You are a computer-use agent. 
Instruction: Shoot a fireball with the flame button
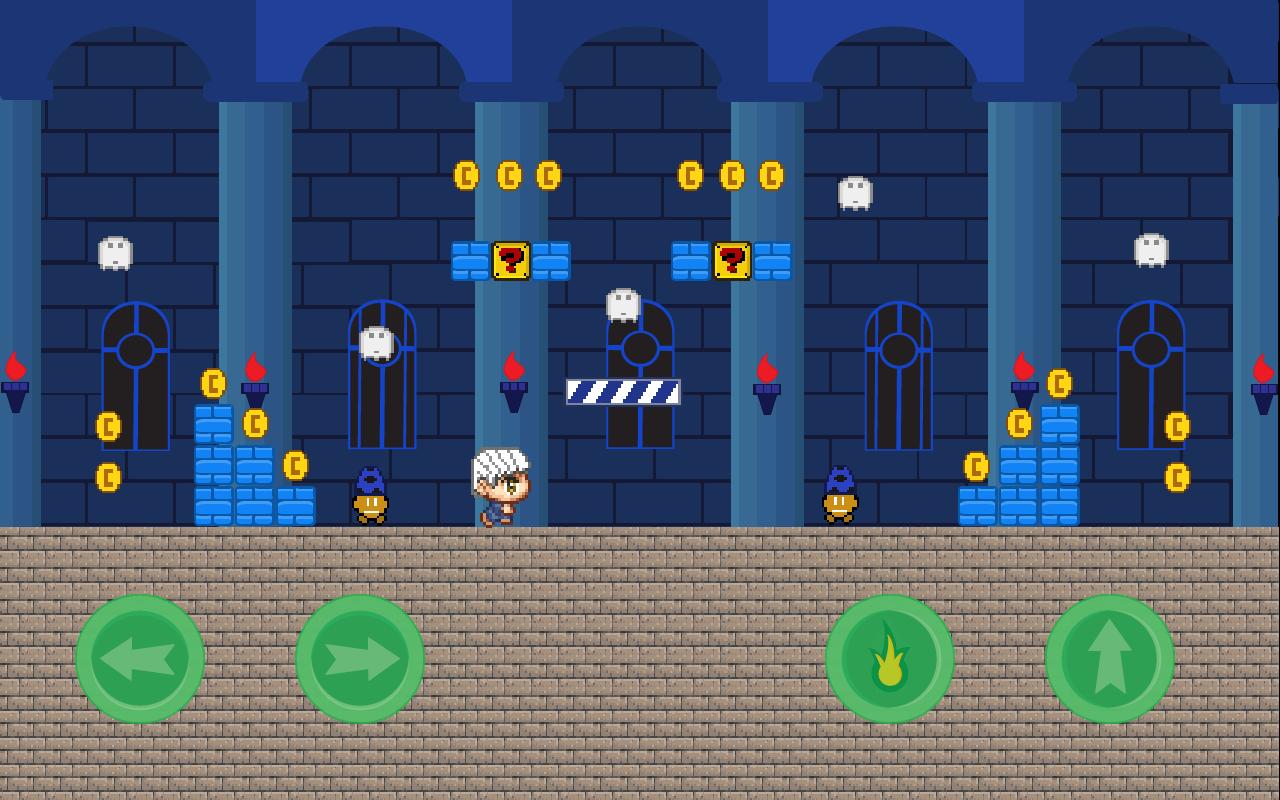889,659
